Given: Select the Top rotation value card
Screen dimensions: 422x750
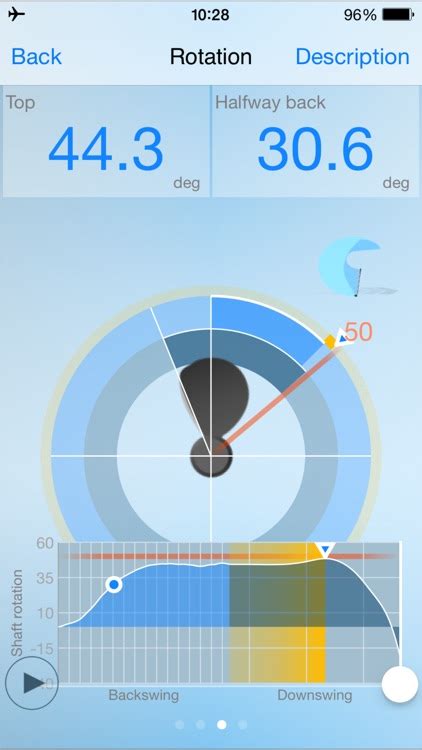Looking at the screenshot, I should pos(106,142).
